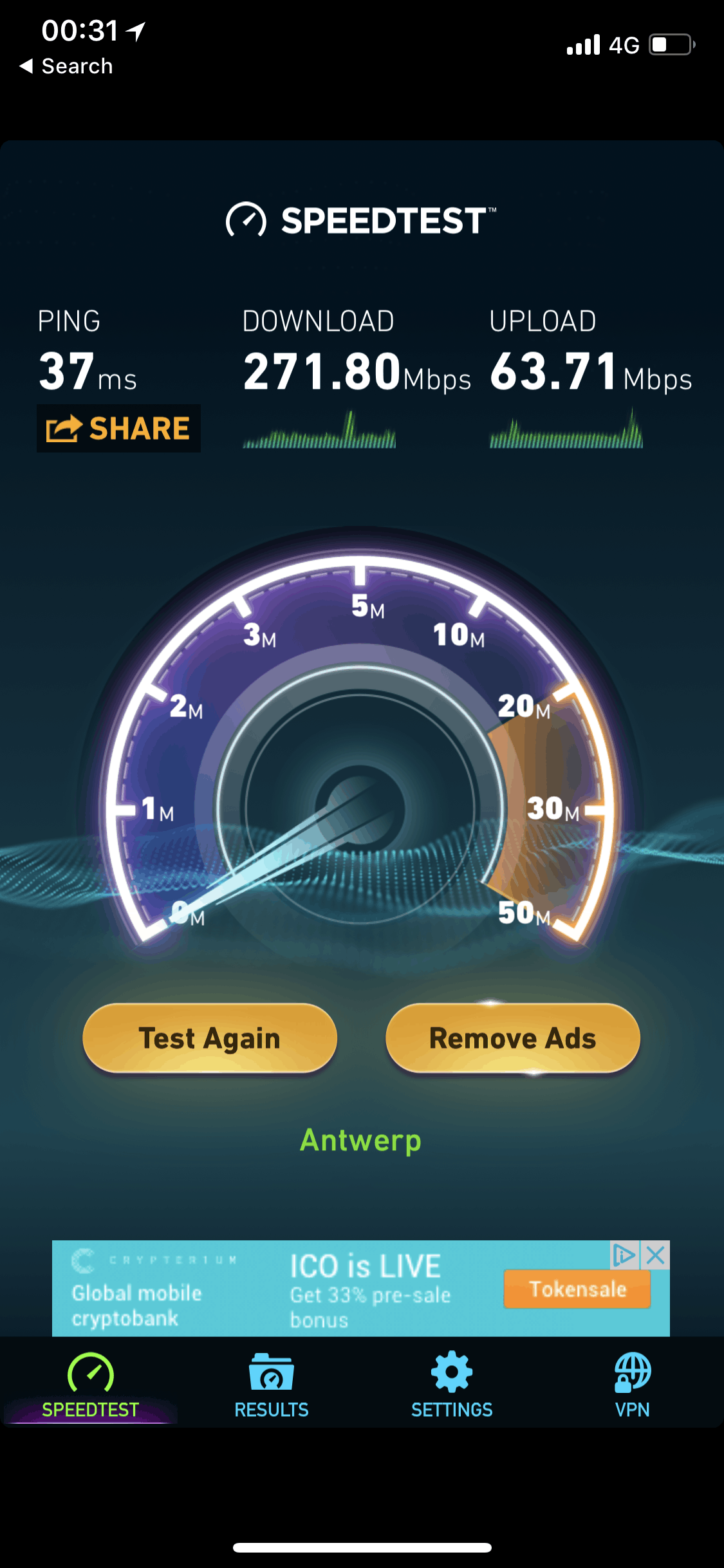Open the Tokensale ad button
Screen dimensions: 724x1568
577,1289
